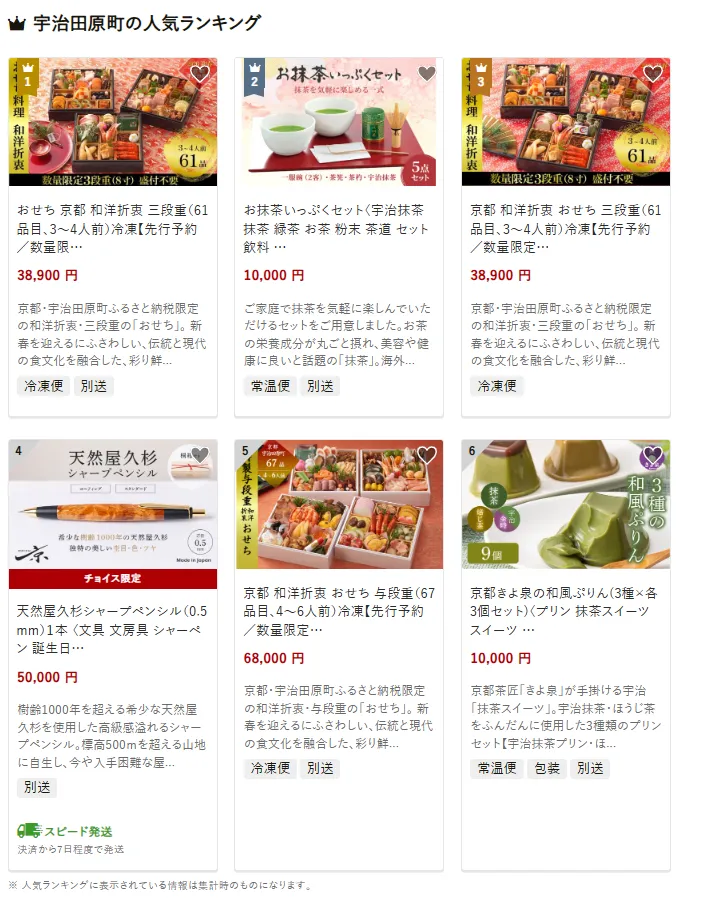
Task: Favorite the 京都きよ泉の和風ぷりん item
Action: 653,455
